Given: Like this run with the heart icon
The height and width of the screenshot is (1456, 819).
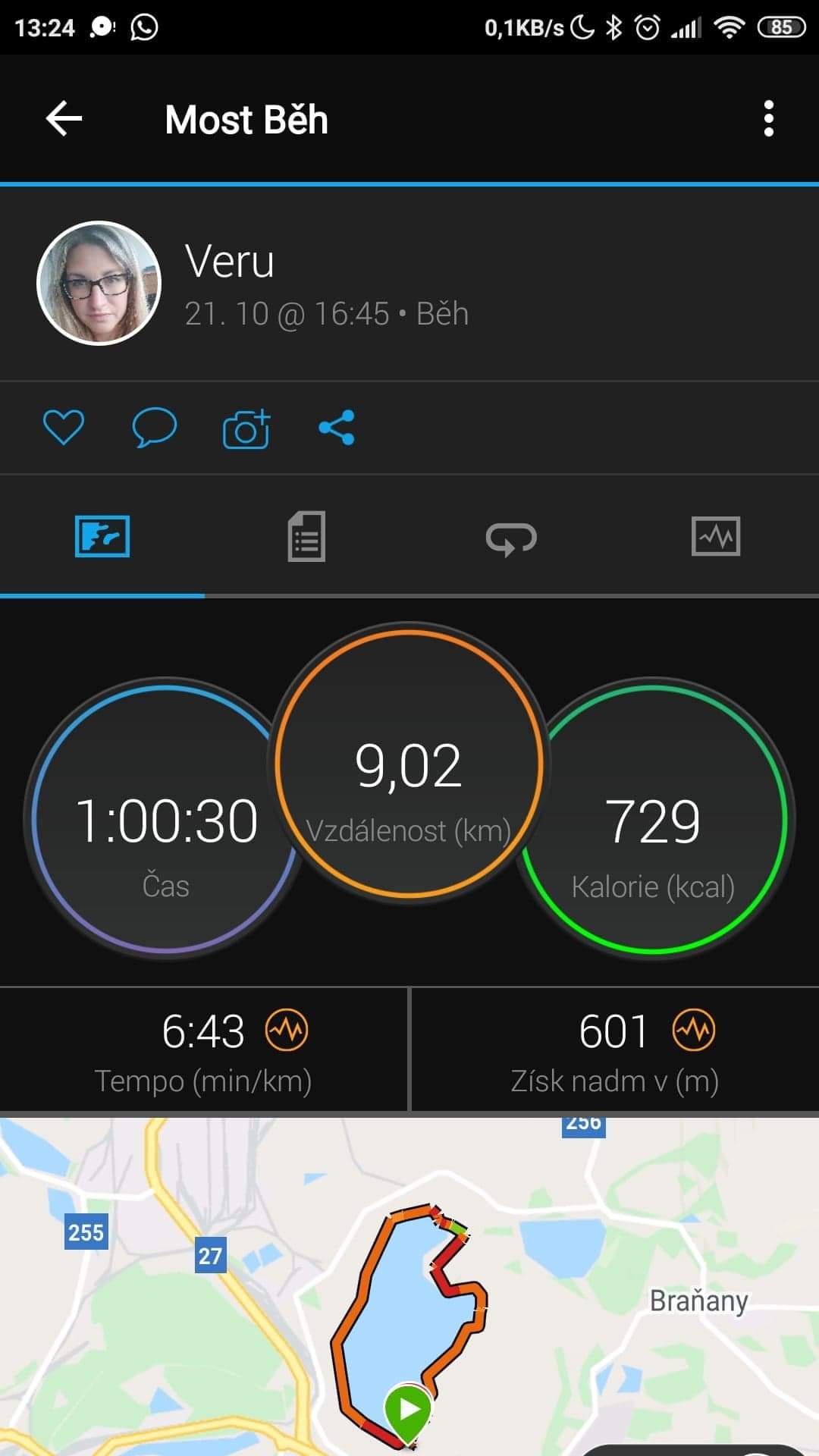Looking at the screenshot, I should point(64,427).
